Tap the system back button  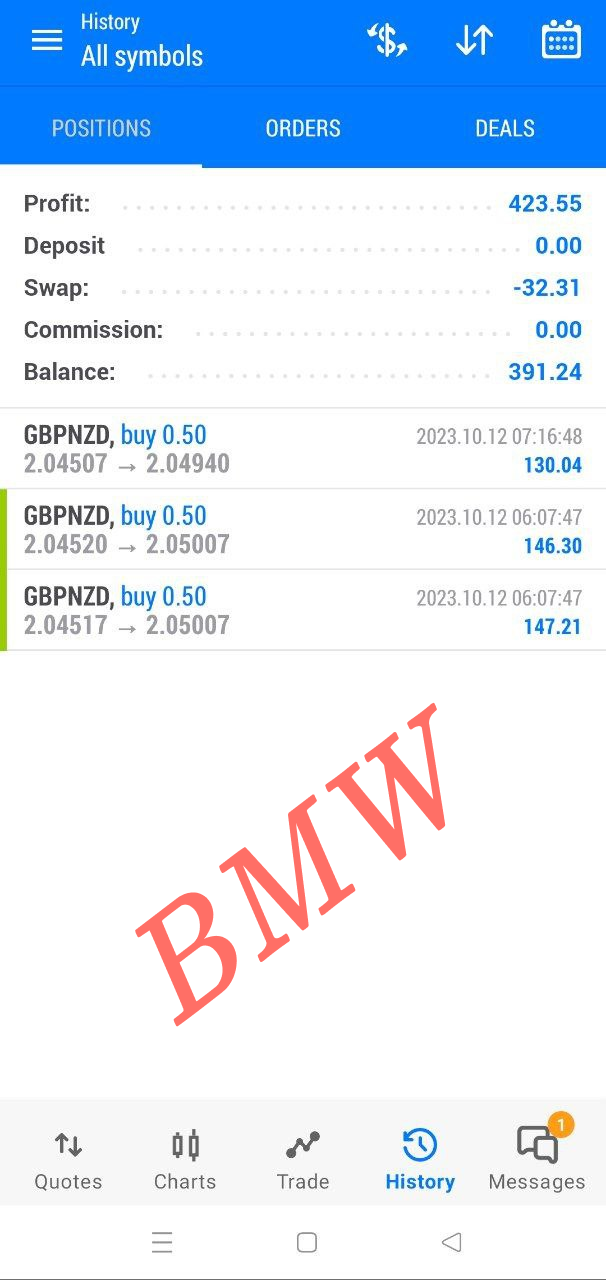tap(451, 1242)
